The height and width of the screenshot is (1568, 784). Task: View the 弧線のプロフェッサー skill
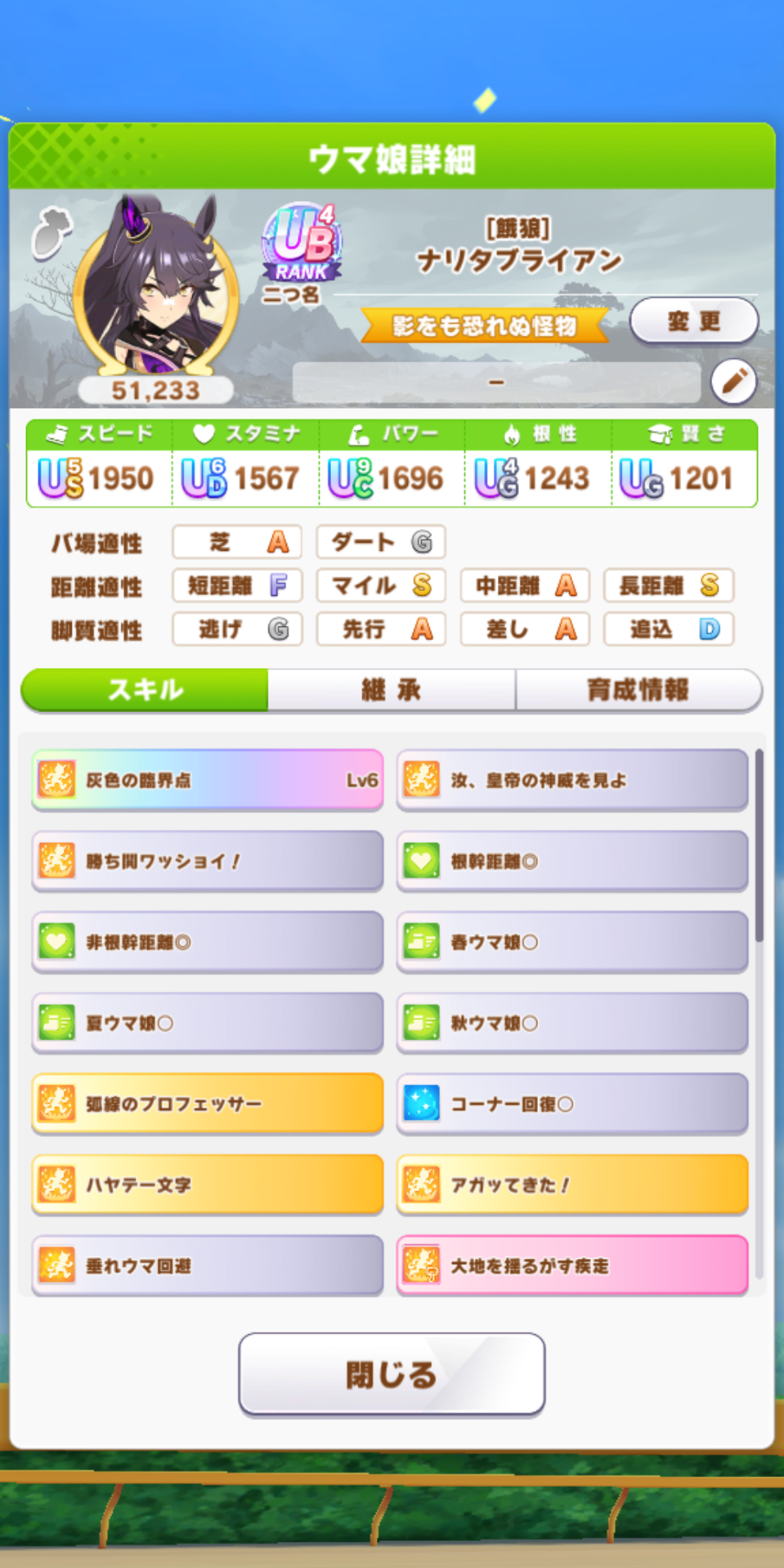pyautogui.click(x=208, y=1104)
